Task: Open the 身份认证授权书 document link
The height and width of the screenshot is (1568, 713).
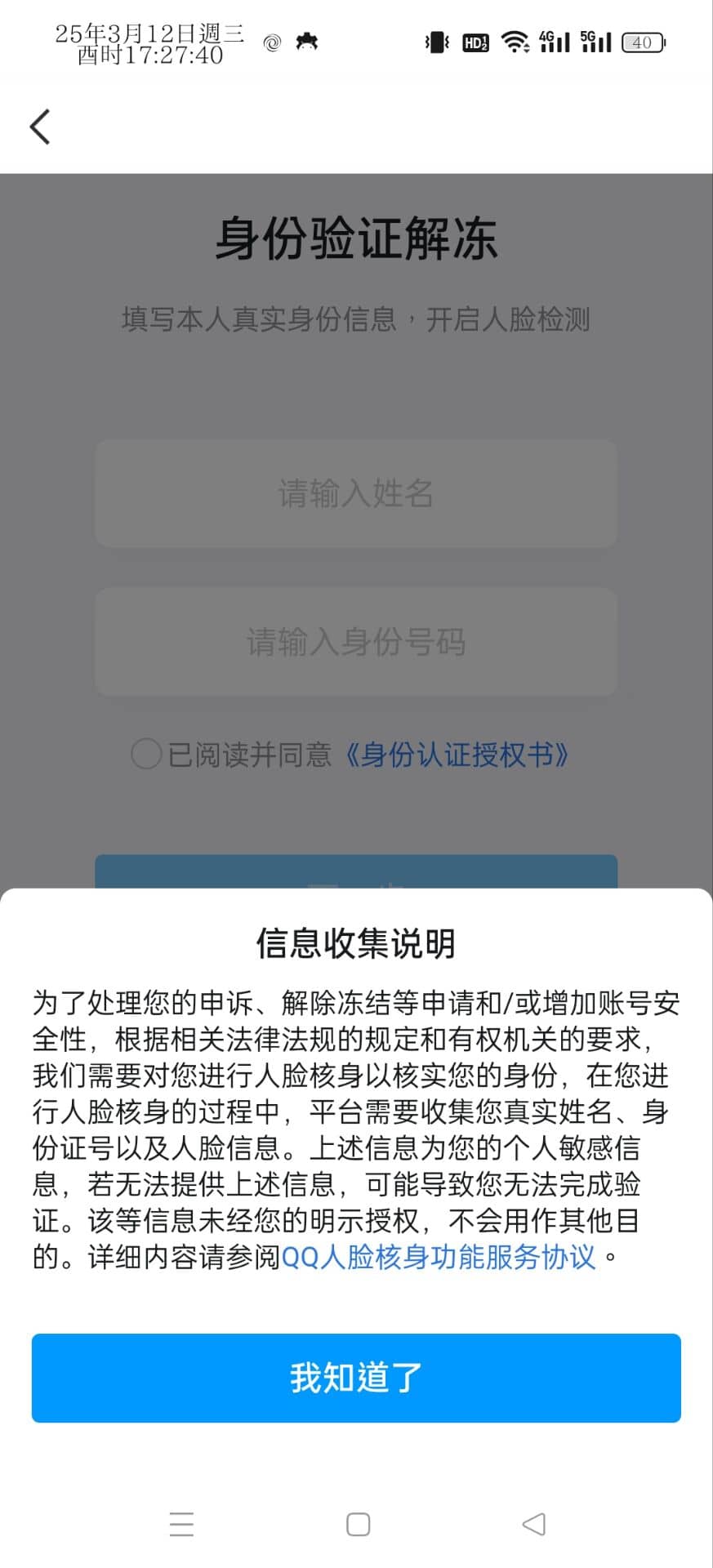Action: 457,755
